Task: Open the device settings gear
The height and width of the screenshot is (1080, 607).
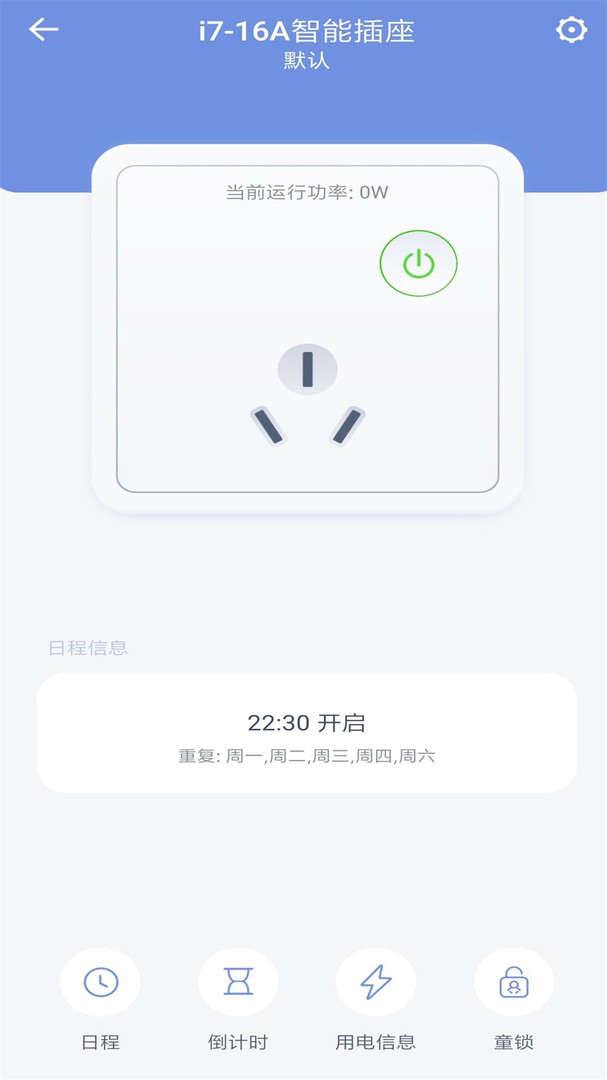Action: 571,30
